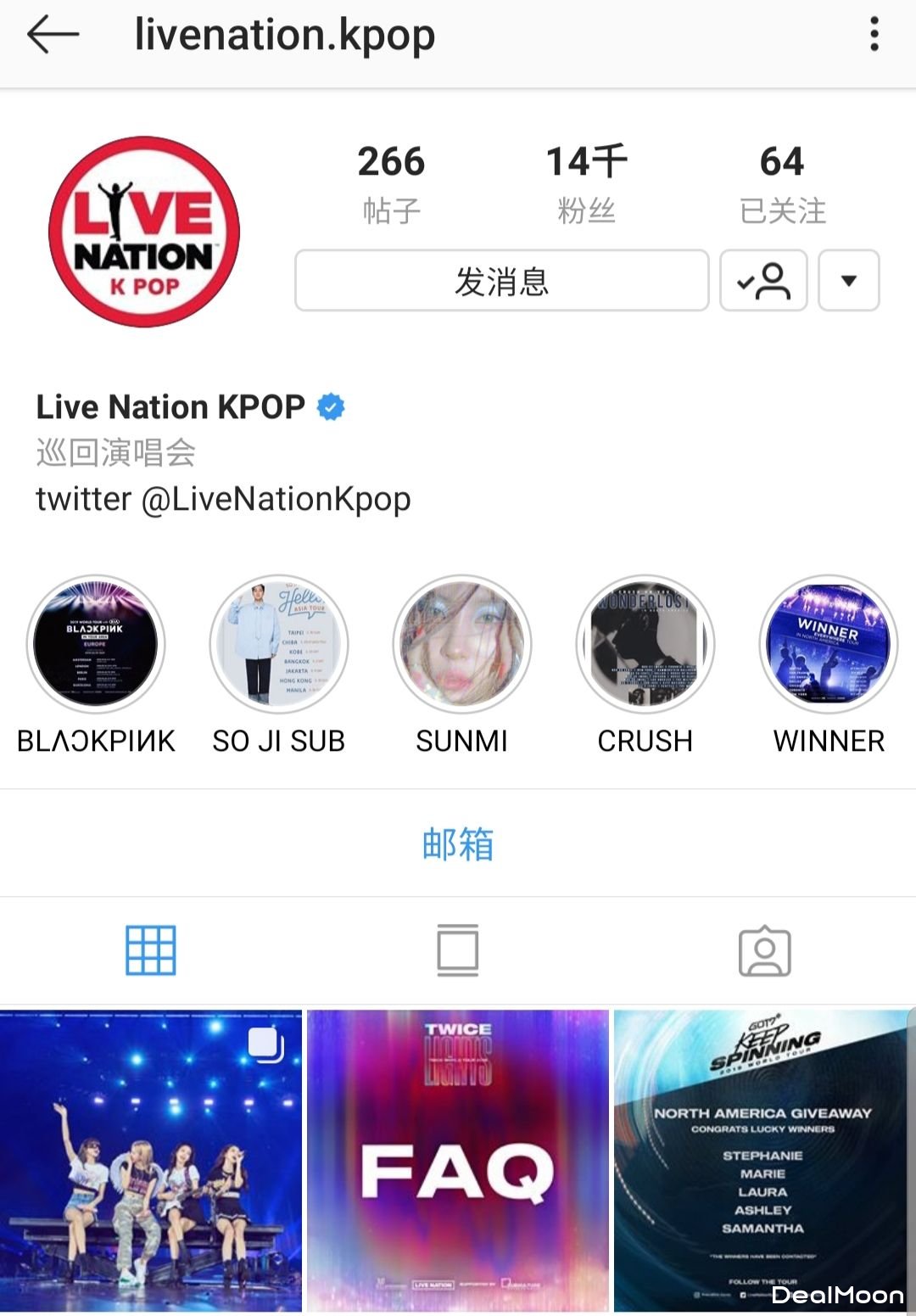Tap the 发消息 message button
916x1316 pixels.
(x=501, y=281)
